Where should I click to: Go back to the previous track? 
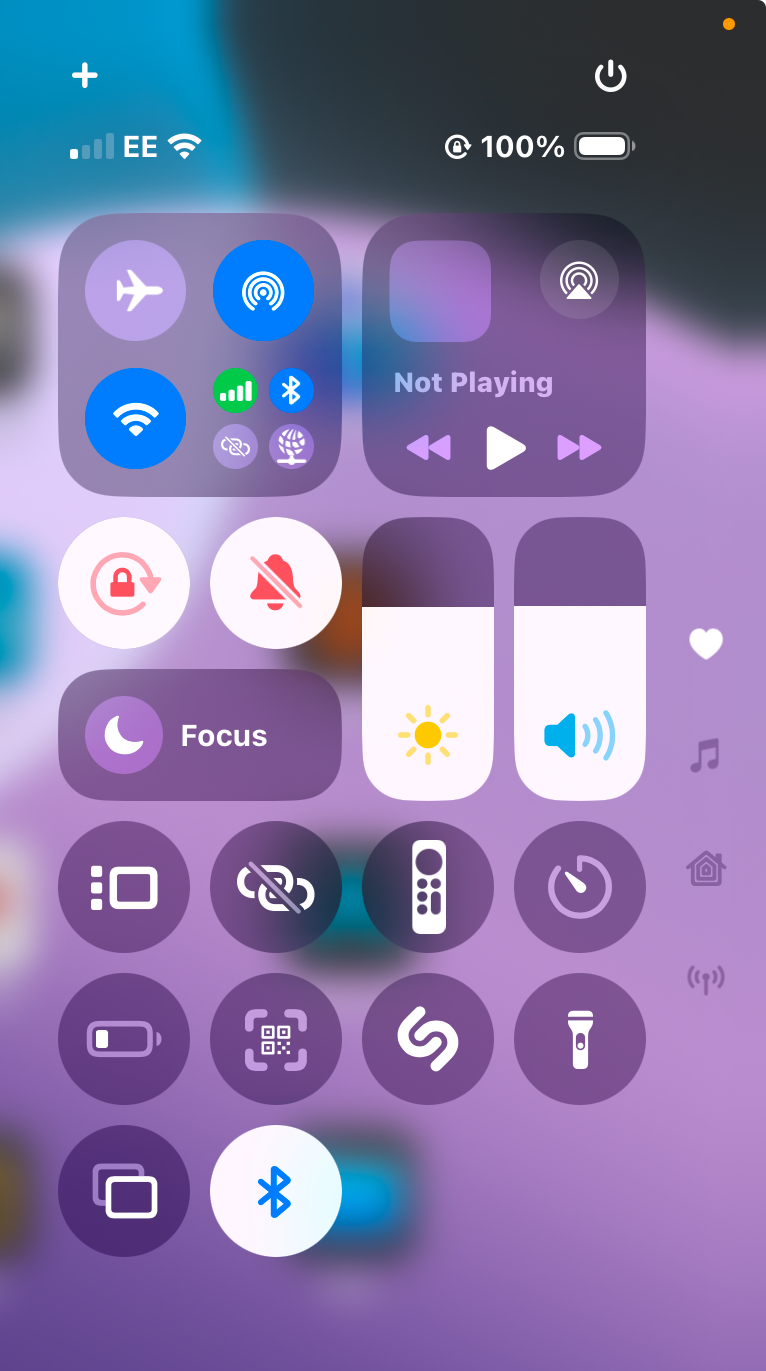tap(429, 447)
